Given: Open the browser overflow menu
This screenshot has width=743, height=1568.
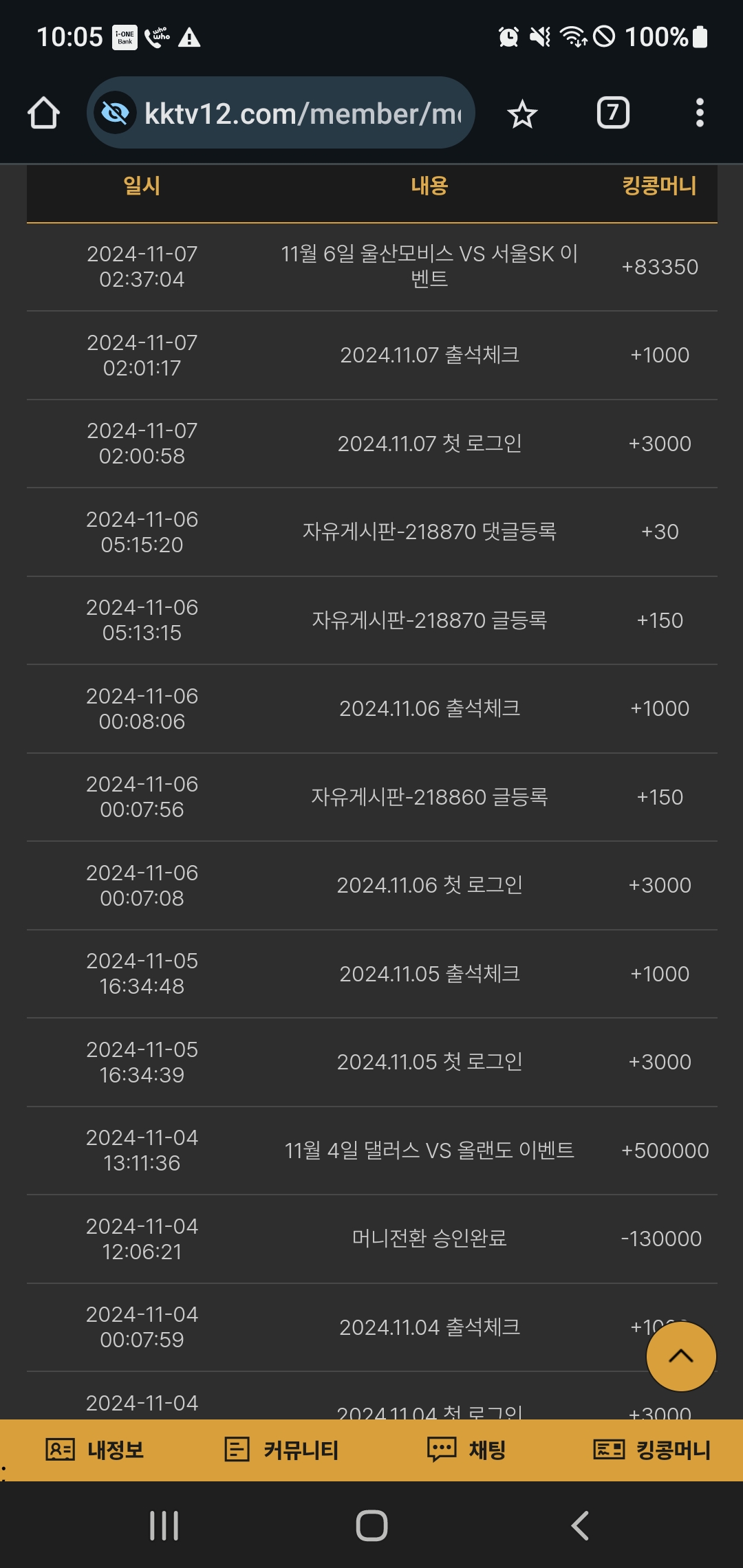Looking at the screenshot, I should 700,113.
